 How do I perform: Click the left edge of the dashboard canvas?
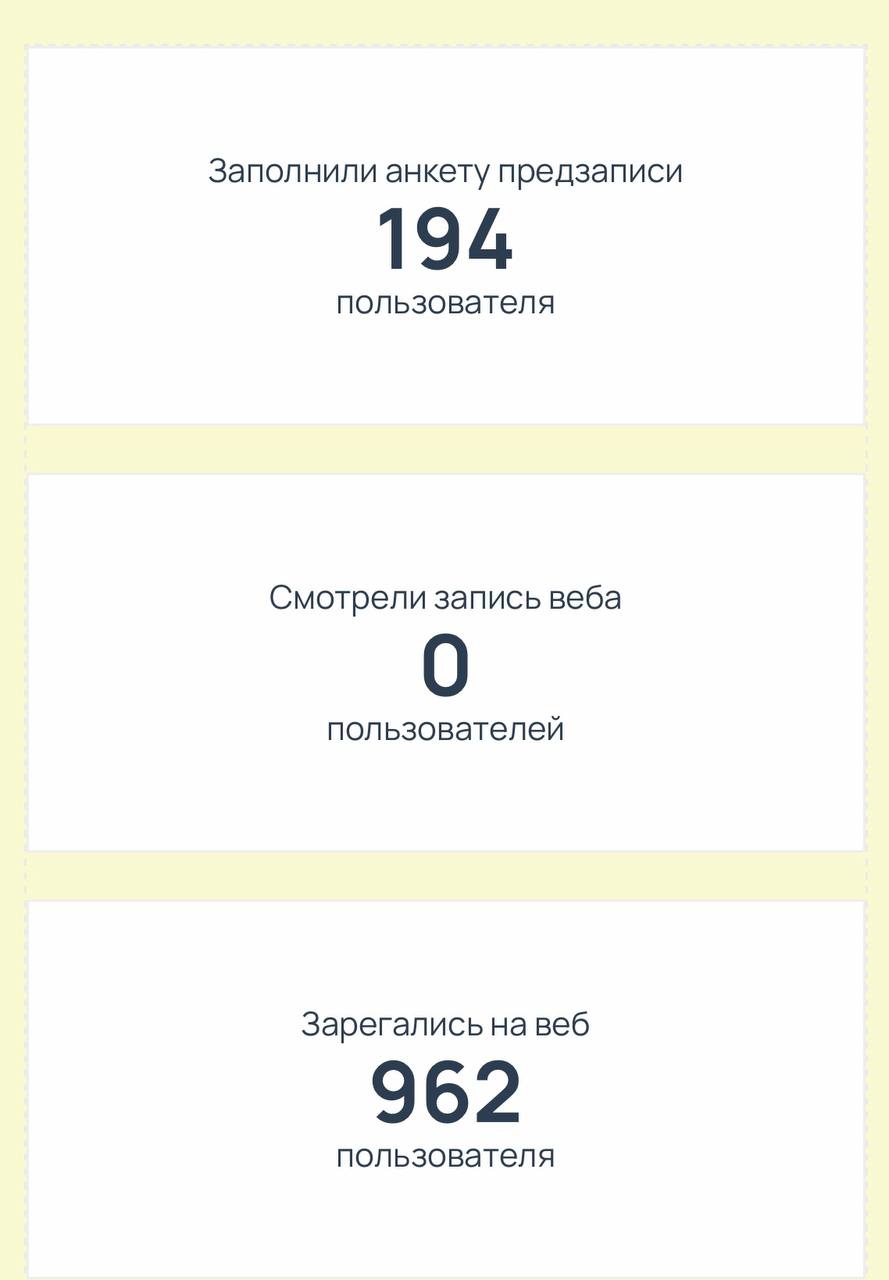click(10, 640)
